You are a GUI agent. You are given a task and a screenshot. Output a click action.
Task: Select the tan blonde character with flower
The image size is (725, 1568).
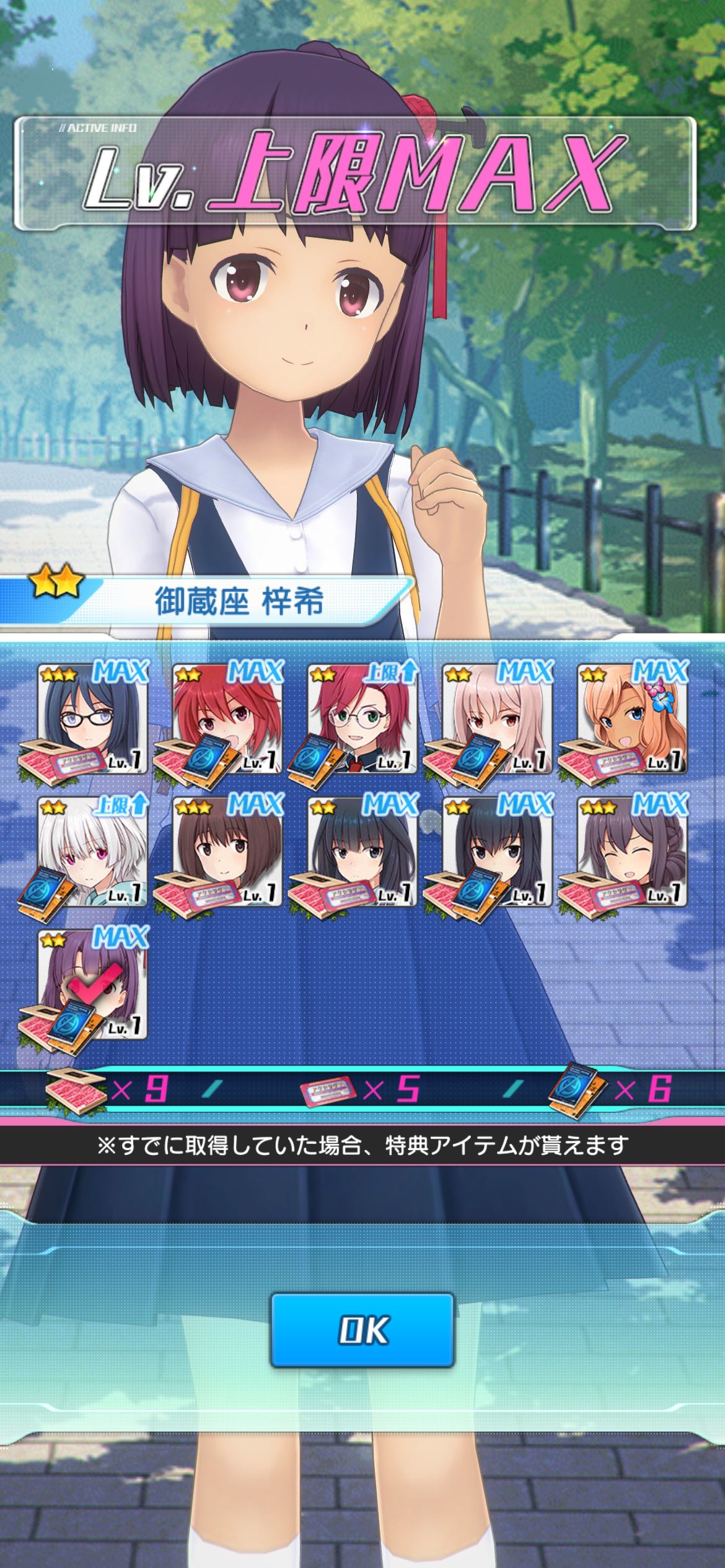[x=632, y=718]
